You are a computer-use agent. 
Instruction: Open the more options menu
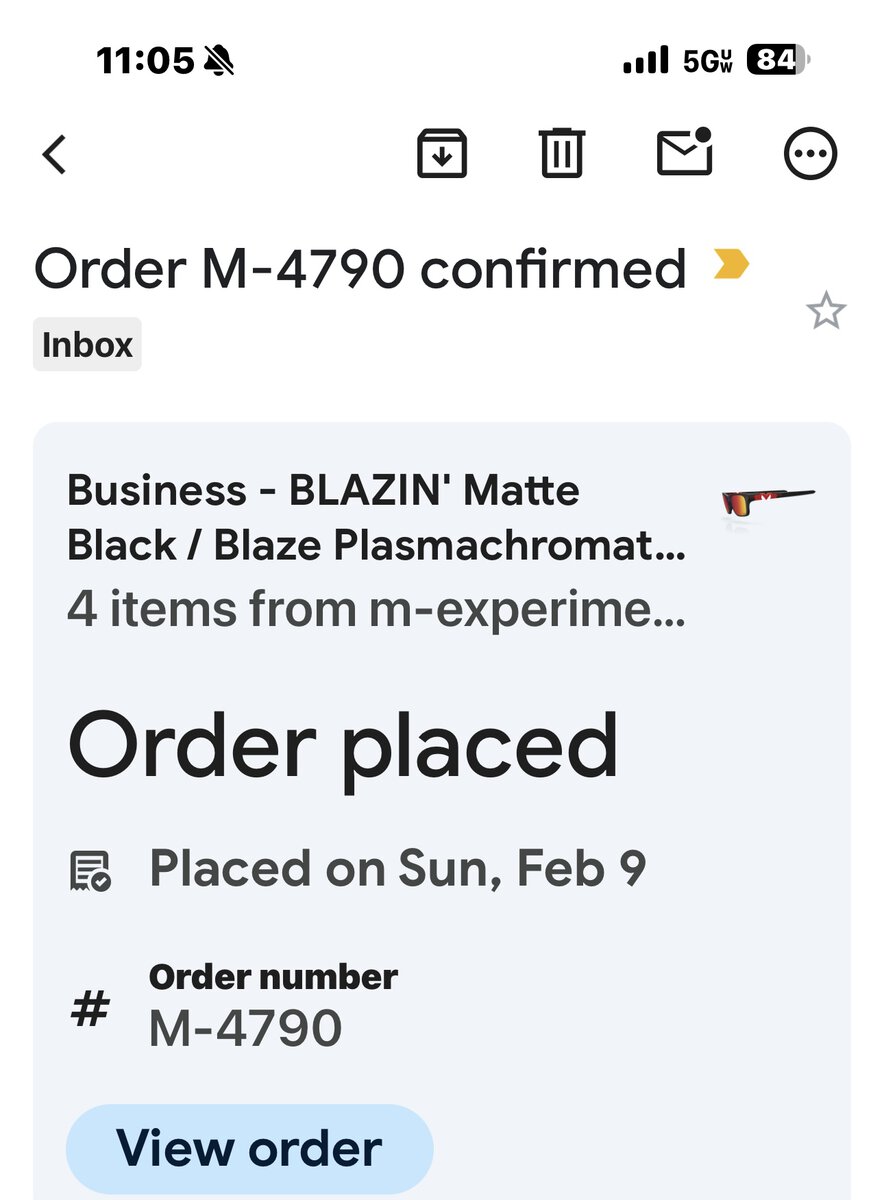(x=809, y=154)
